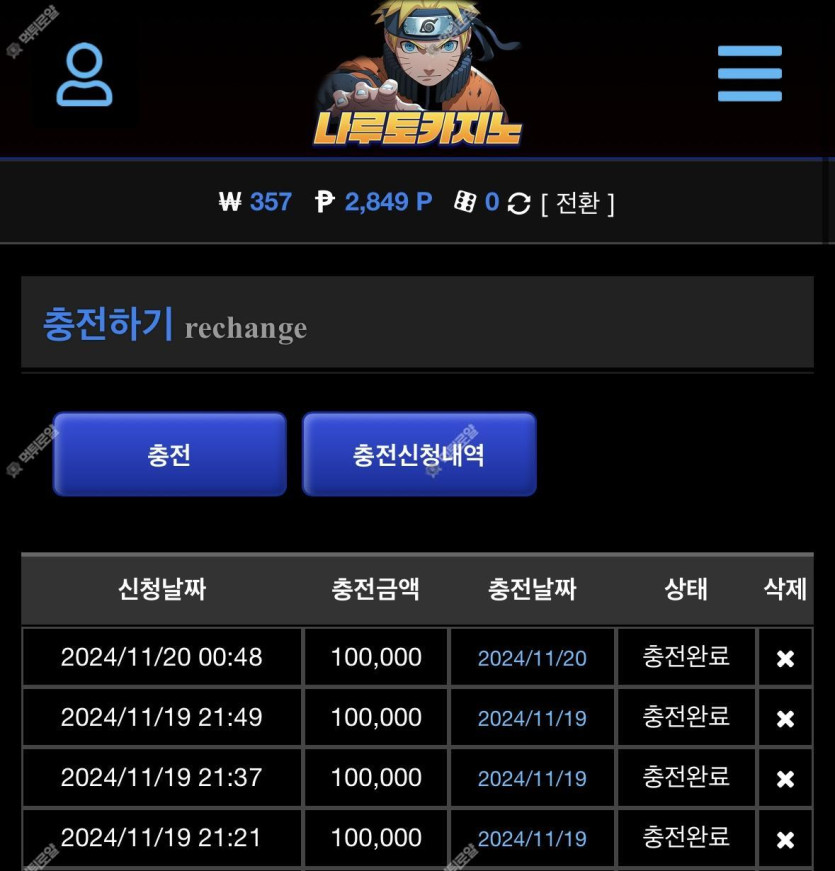Open the 충전 deposit form

click(169, 455)
